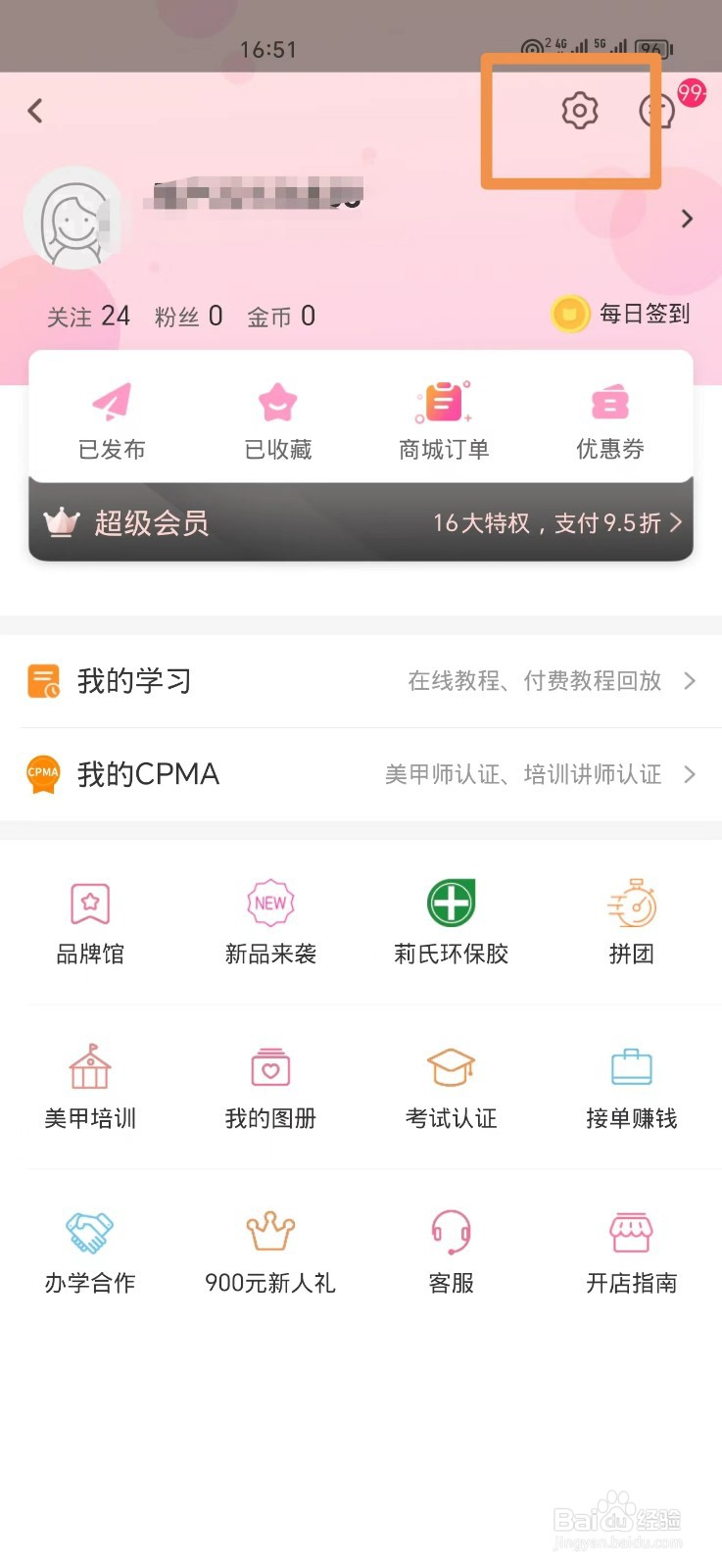The image size is (722, 1568).
Task: Tap the 已发布 (Published) paper plane icon
Action: point(111,401)
